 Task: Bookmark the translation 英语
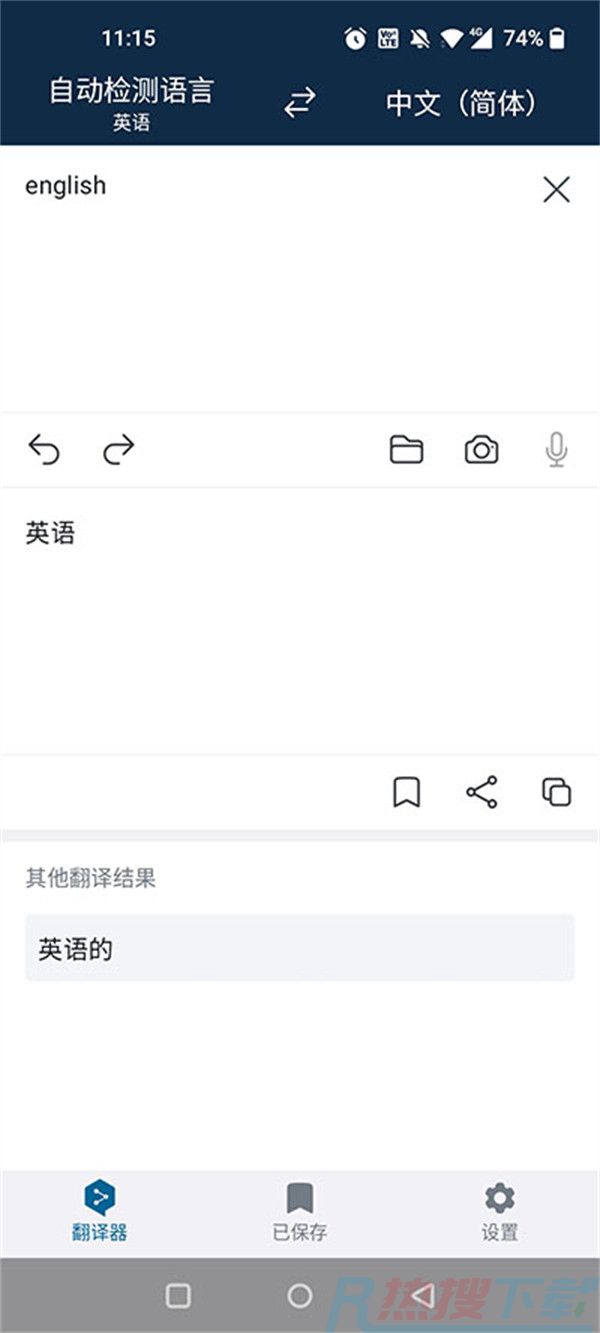pyautogui.click(x=406, y=792)
